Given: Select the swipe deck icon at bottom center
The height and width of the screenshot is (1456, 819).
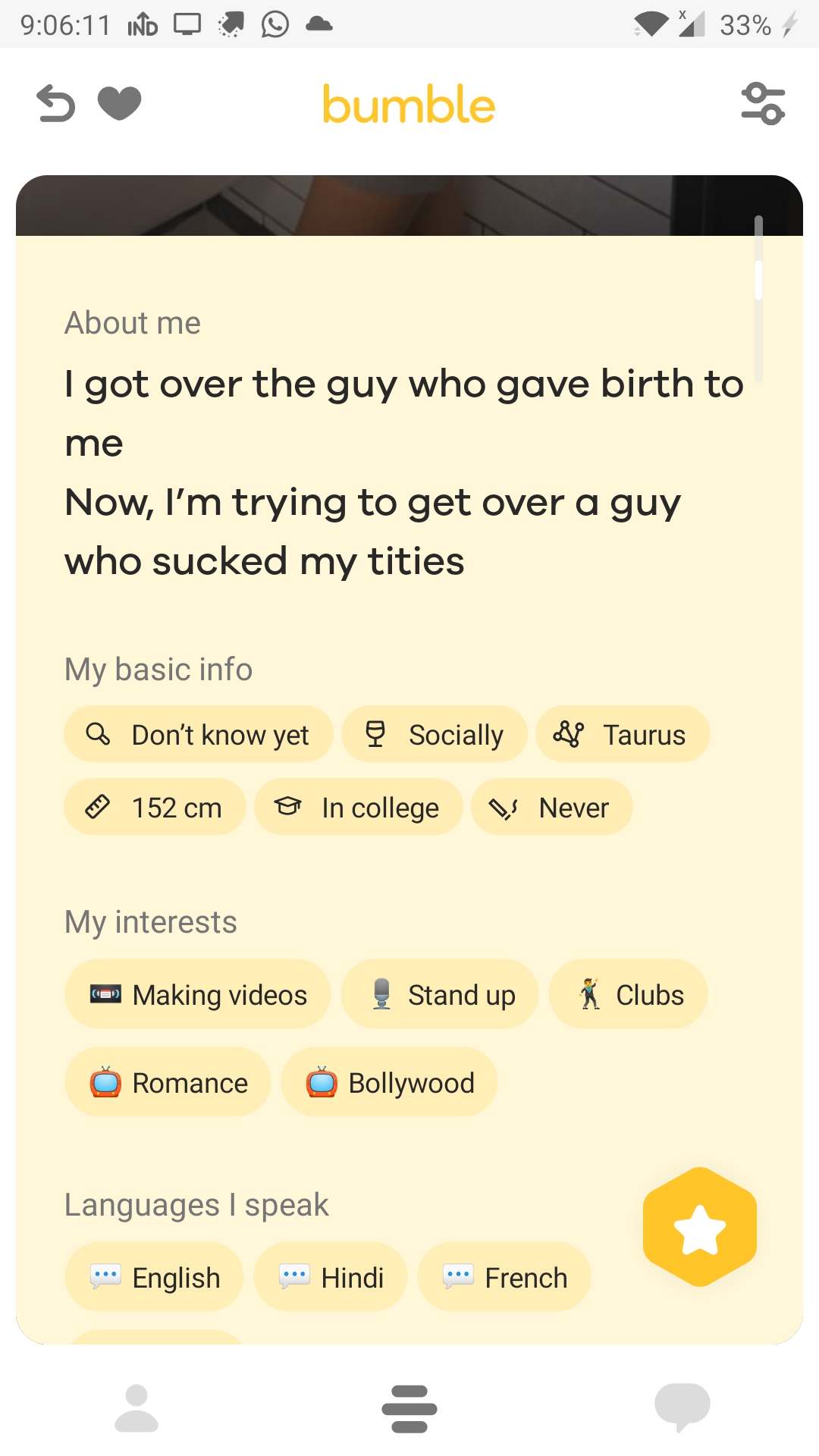Looking at the screenshot, I should pos(409,1407).
